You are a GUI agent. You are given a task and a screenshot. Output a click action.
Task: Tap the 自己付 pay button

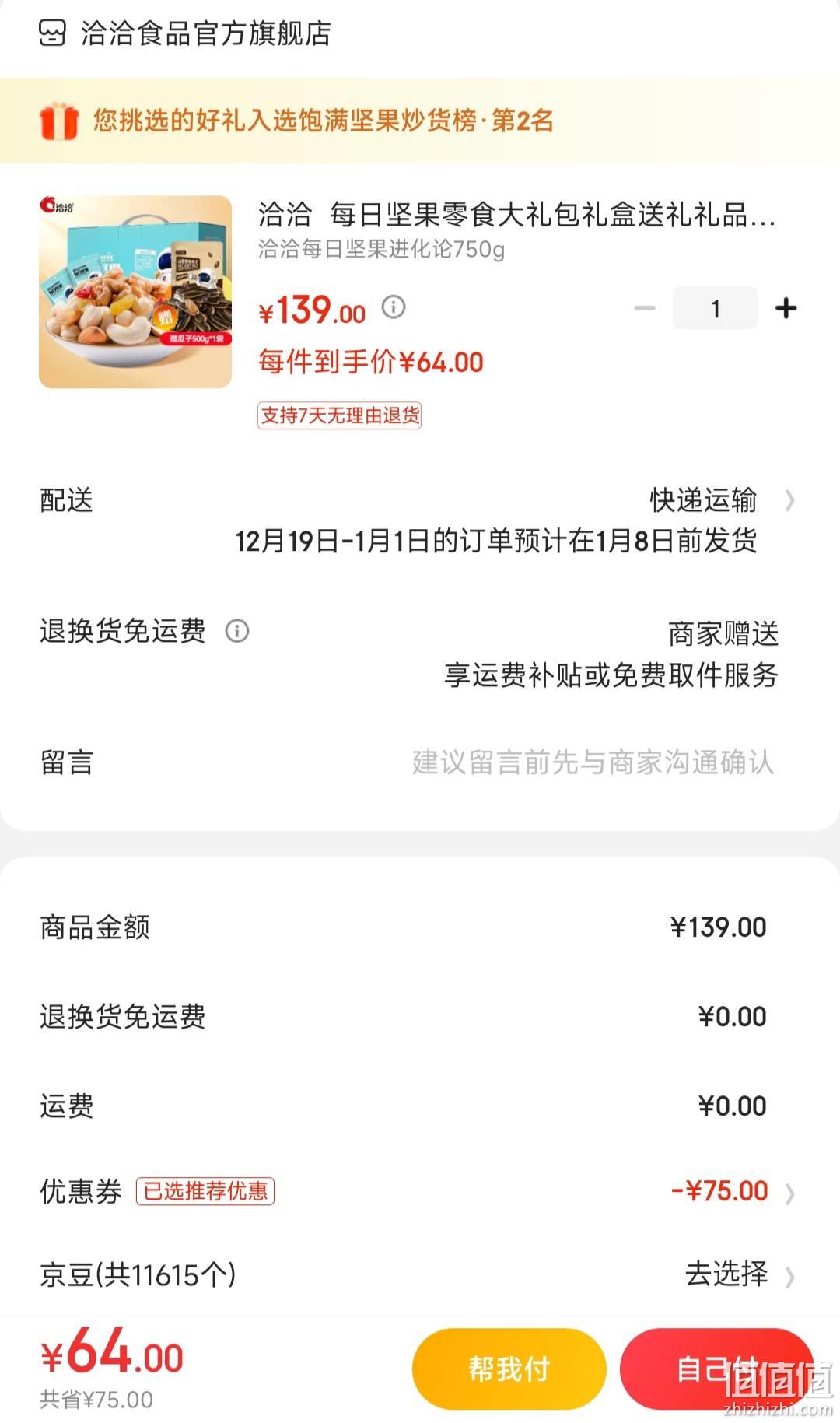tap(717, 1369)
